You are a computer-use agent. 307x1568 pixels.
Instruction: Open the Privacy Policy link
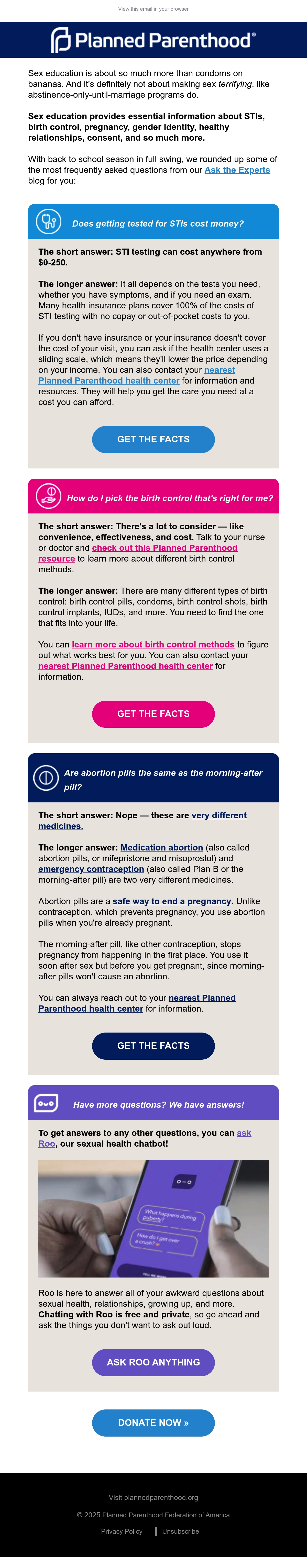[x=122, y=1531]
